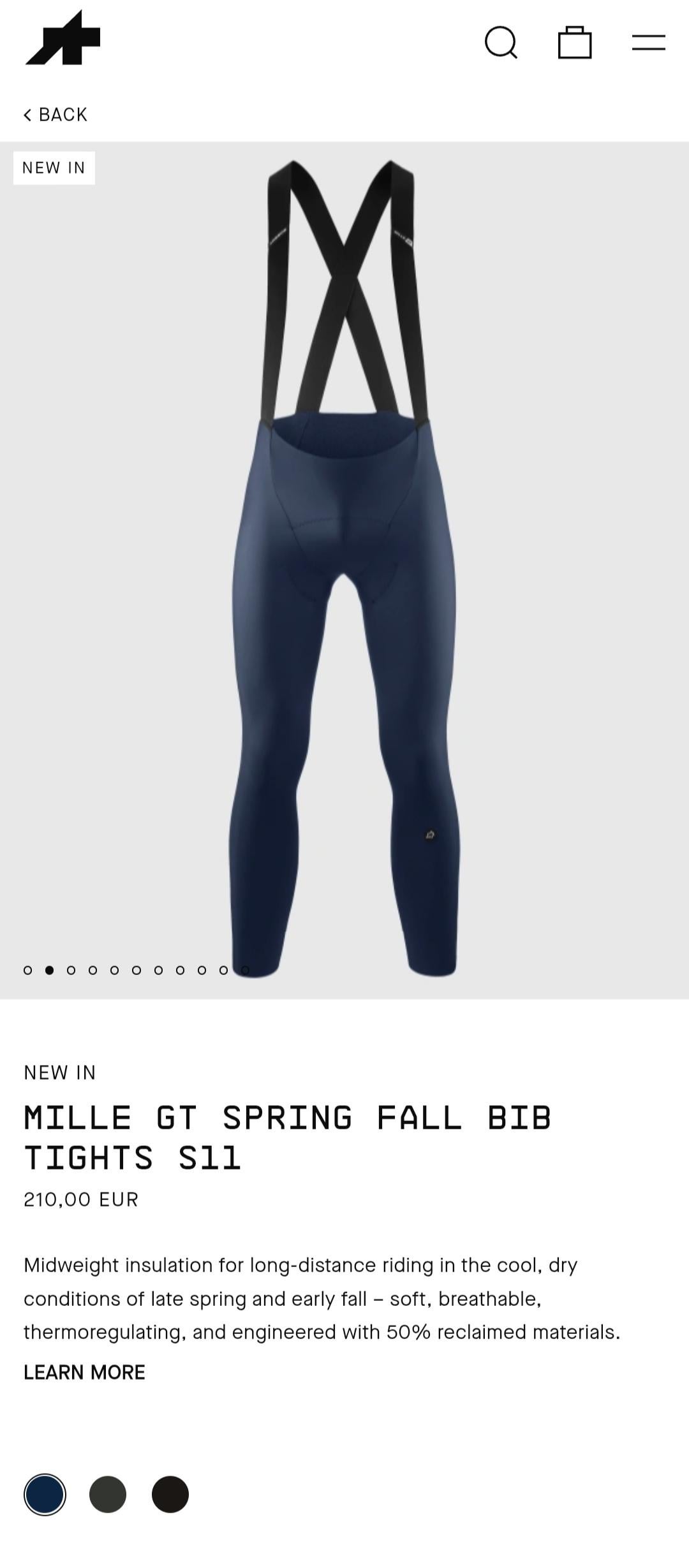Go back using the BACK link
Viewport: 689px width, 1568px height.
[56, 115]
